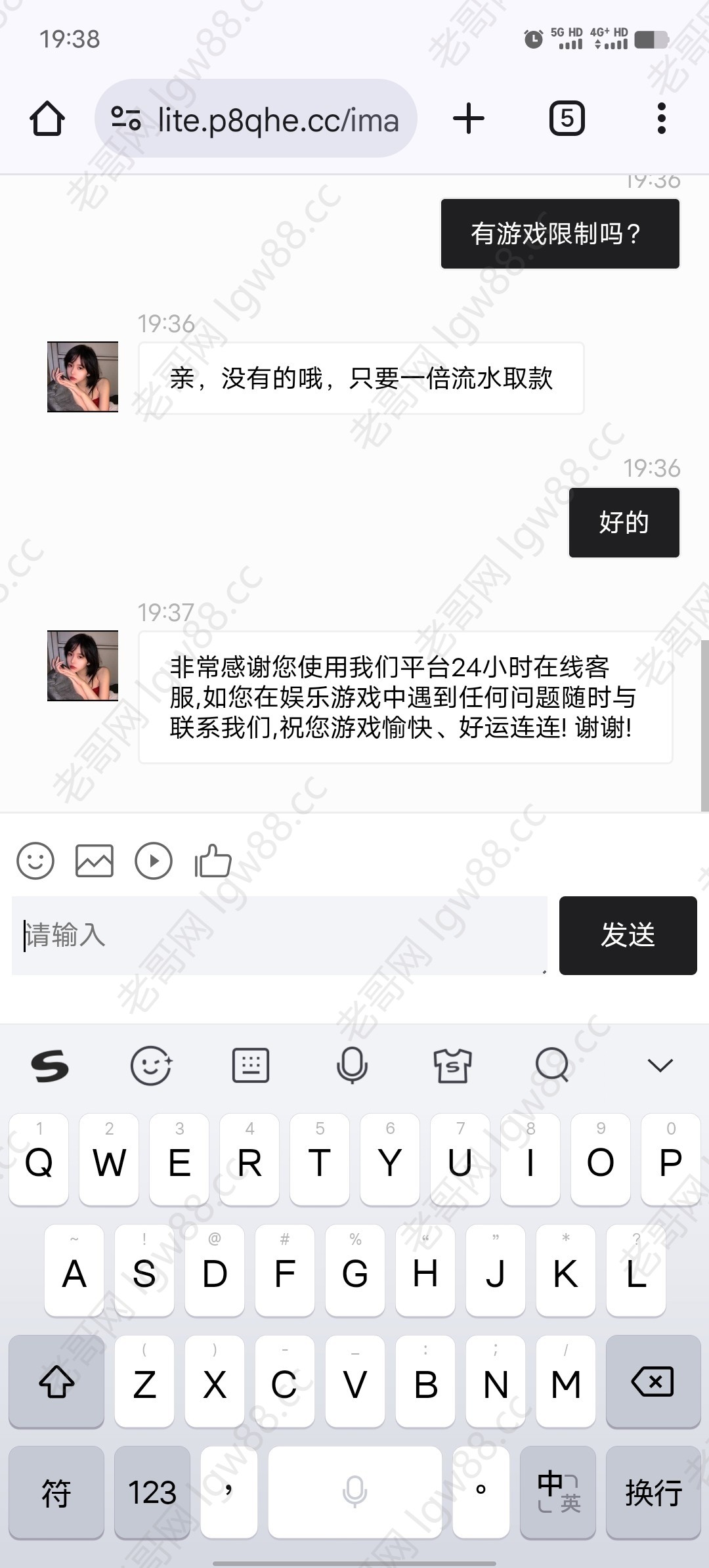Screen dimensions: 709x1568
Task: Open keyboard search tool
Action: pos(552,1065)
